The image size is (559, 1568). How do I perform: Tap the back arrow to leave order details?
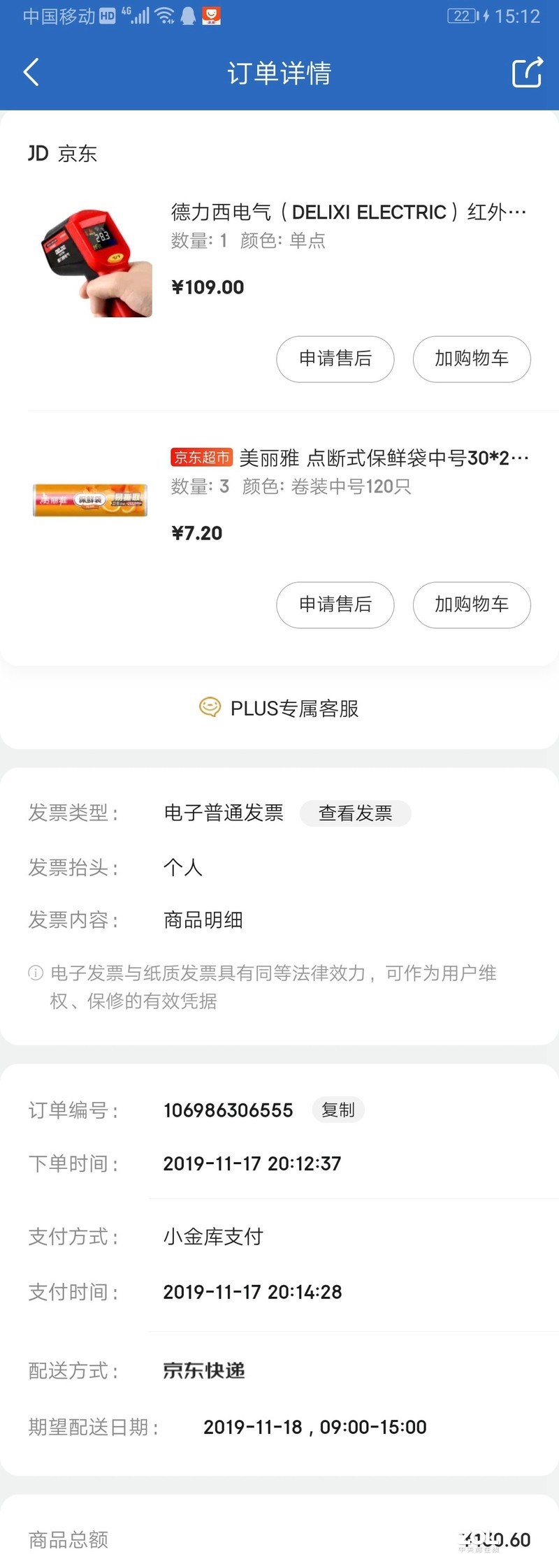point(31,72)
